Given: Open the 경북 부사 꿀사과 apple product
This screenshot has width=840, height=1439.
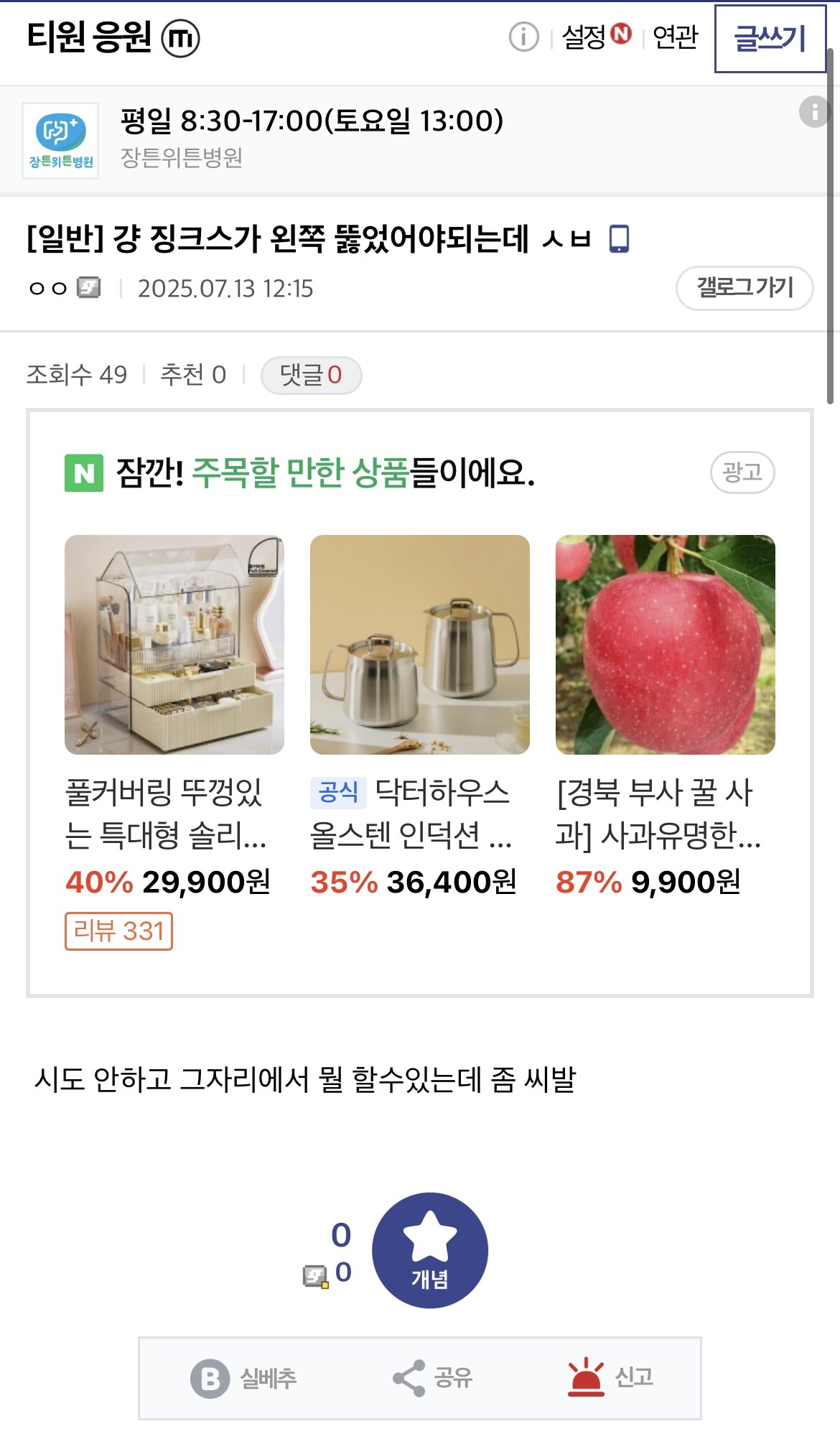Looking at the screenshot, I should click(x=665, y=644).
